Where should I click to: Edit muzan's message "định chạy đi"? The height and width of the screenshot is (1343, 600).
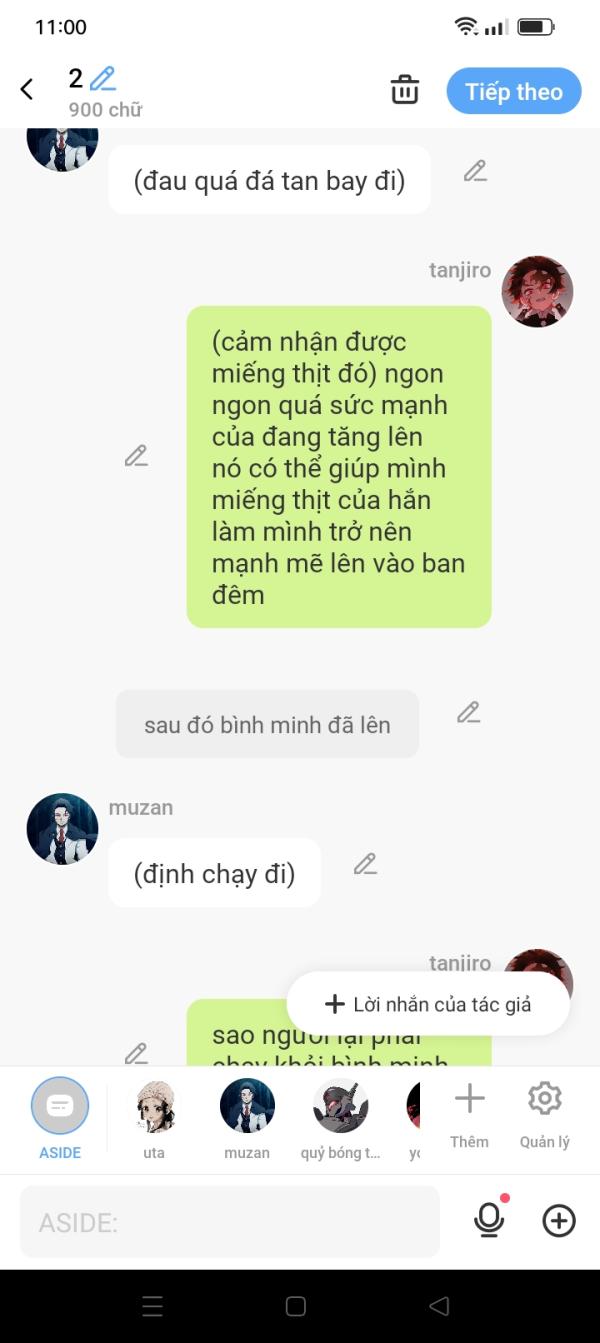coord(365,864)
